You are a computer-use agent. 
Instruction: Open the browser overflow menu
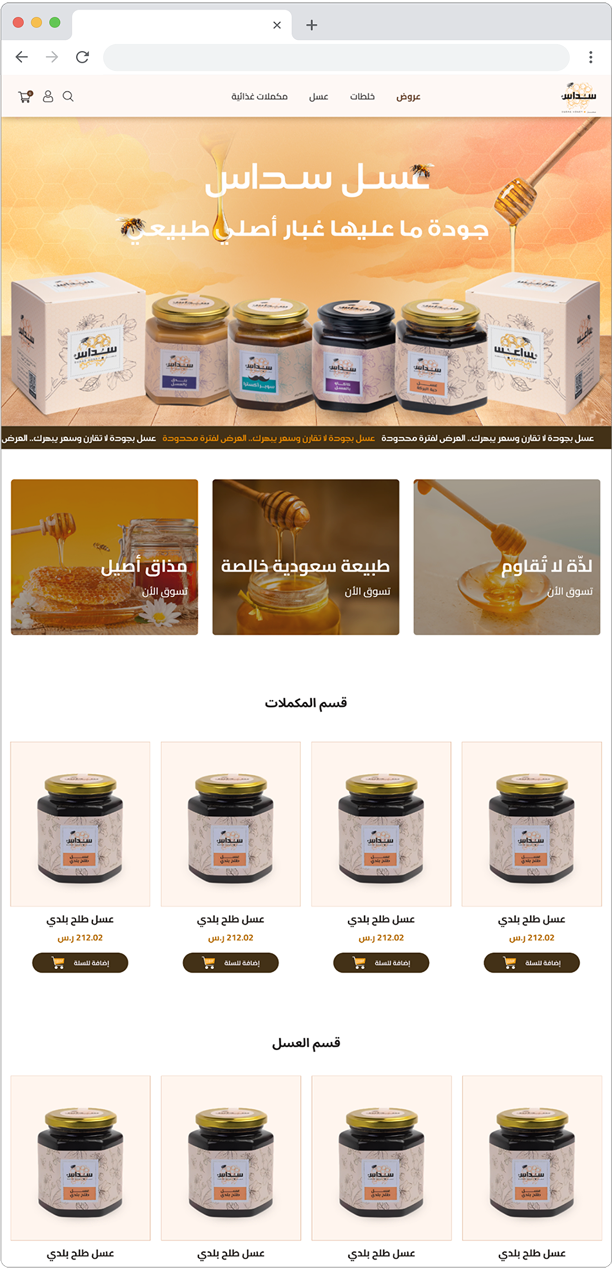tap(591, 57)
